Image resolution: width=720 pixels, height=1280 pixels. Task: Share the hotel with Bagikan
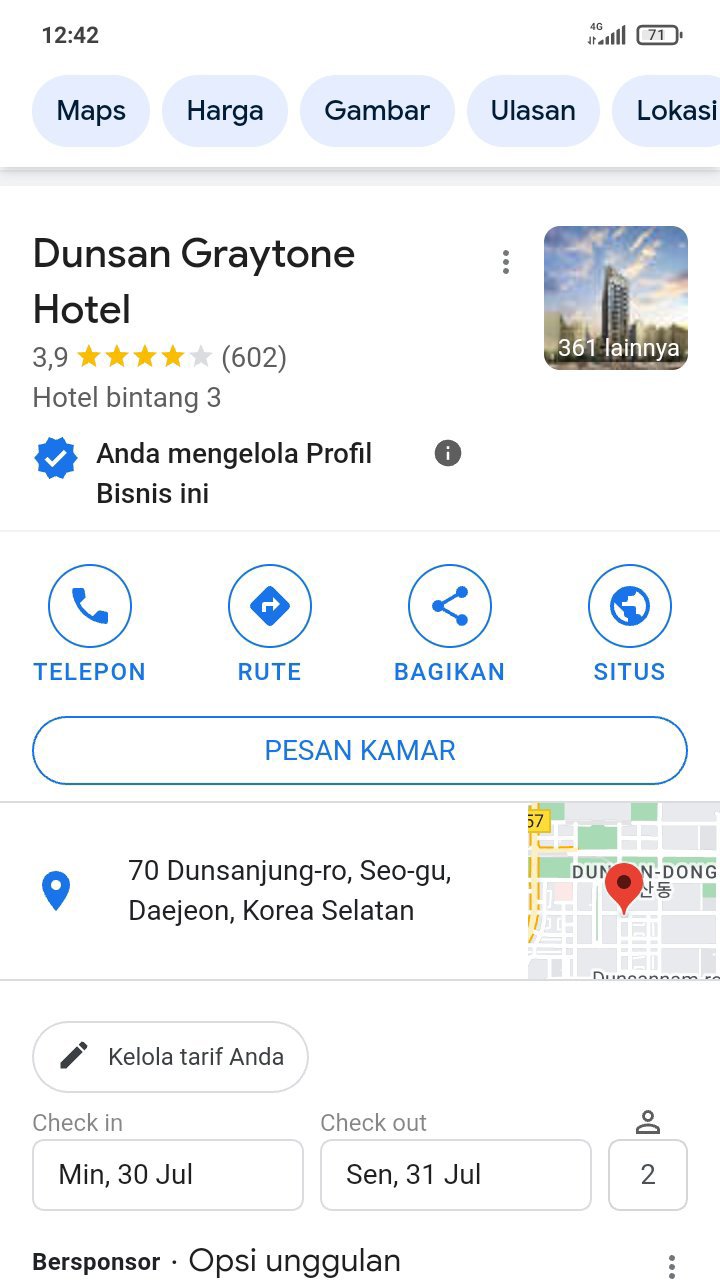point(450,625)
